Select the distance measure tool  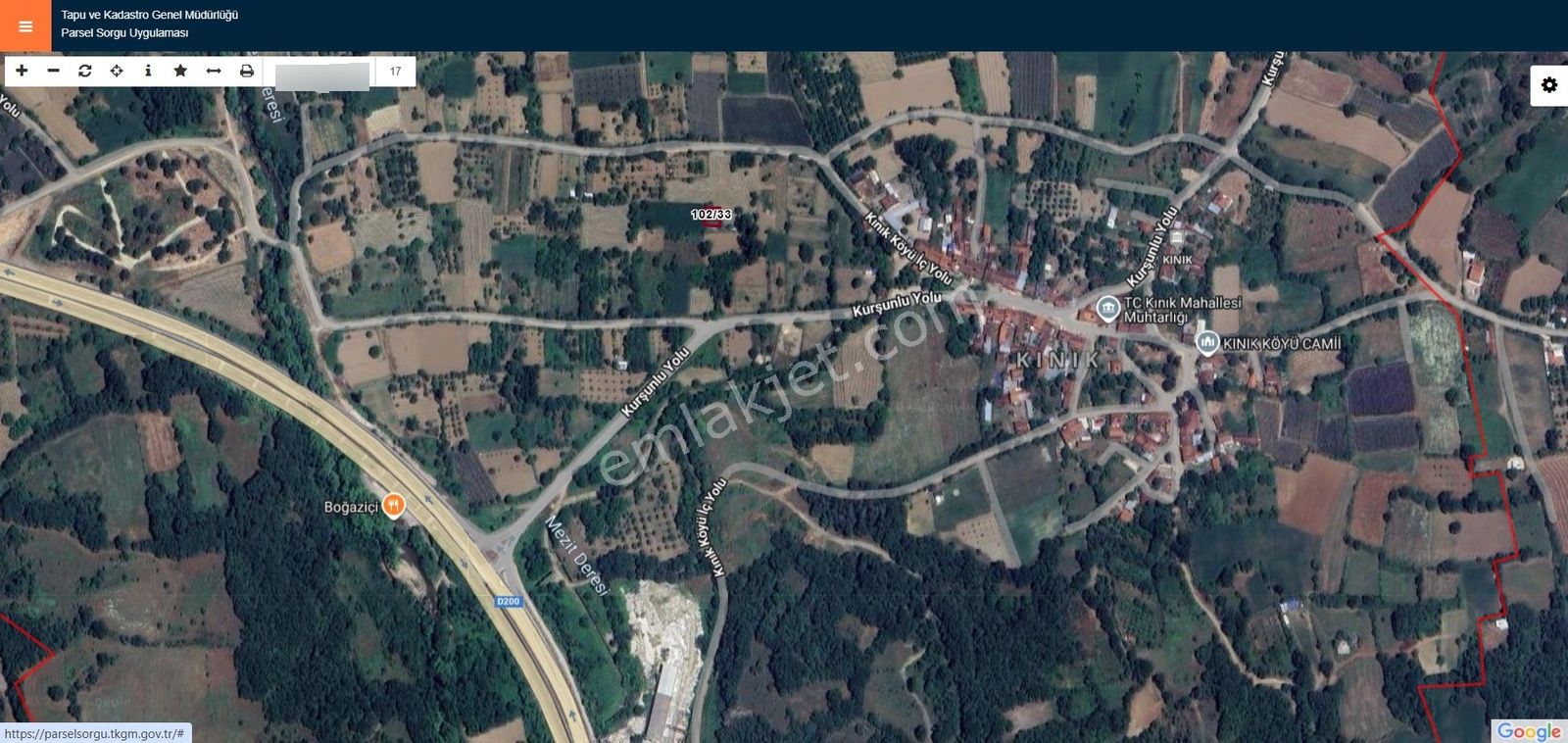tap(214, 71)
